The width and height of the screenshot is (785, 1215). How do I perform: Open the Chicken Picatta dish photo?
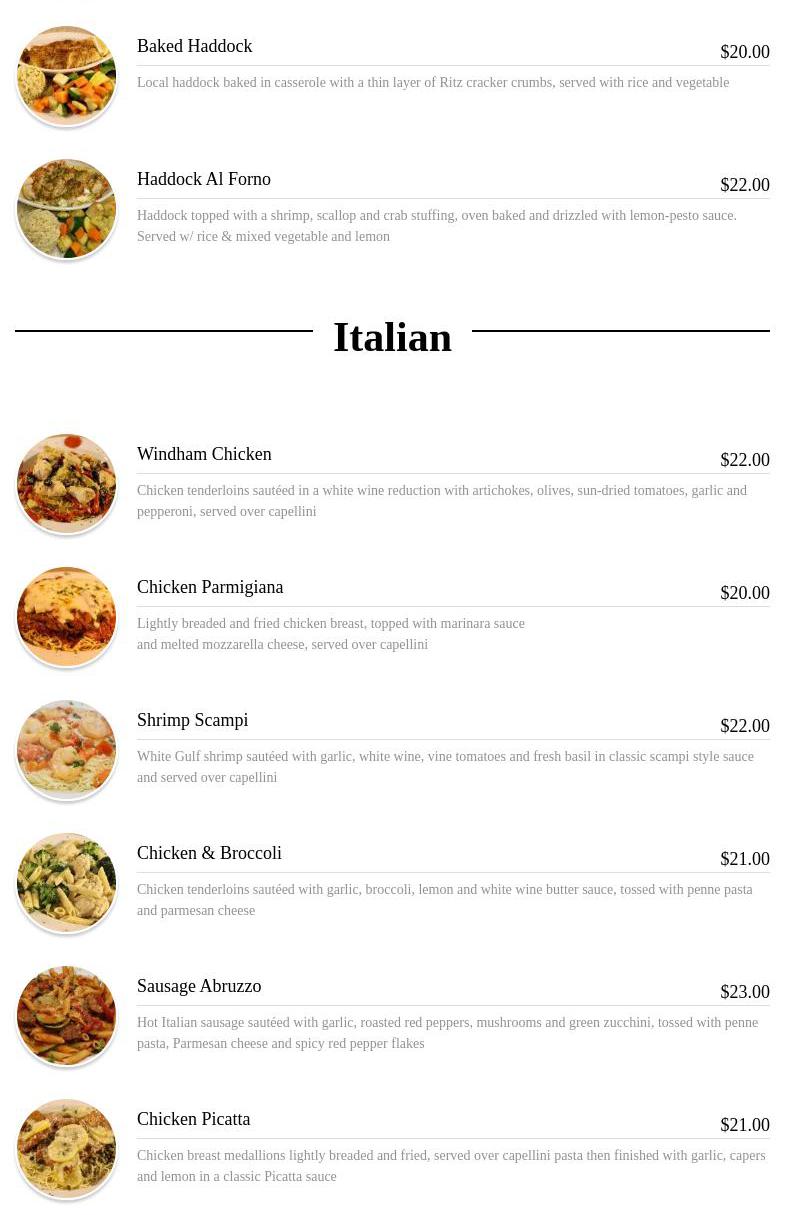click(x=67, y=1149)
